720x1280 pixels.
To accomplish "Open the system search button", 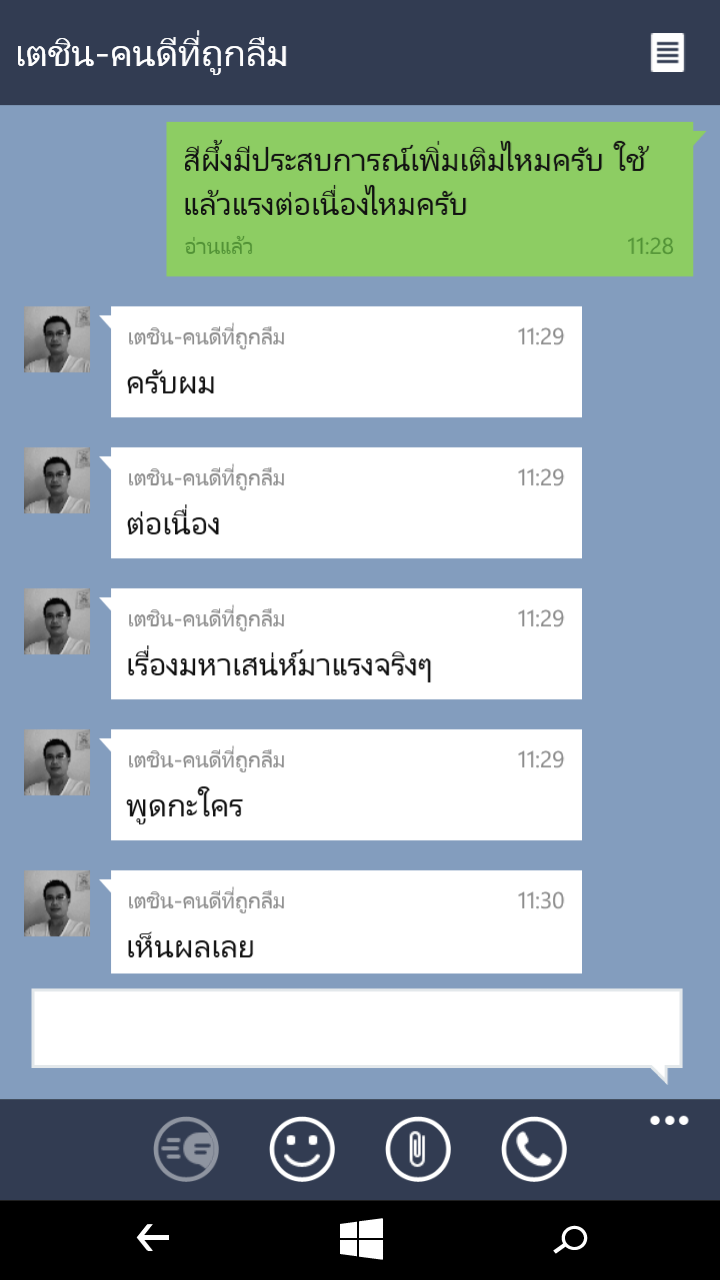I will (x=570, y=1240).
